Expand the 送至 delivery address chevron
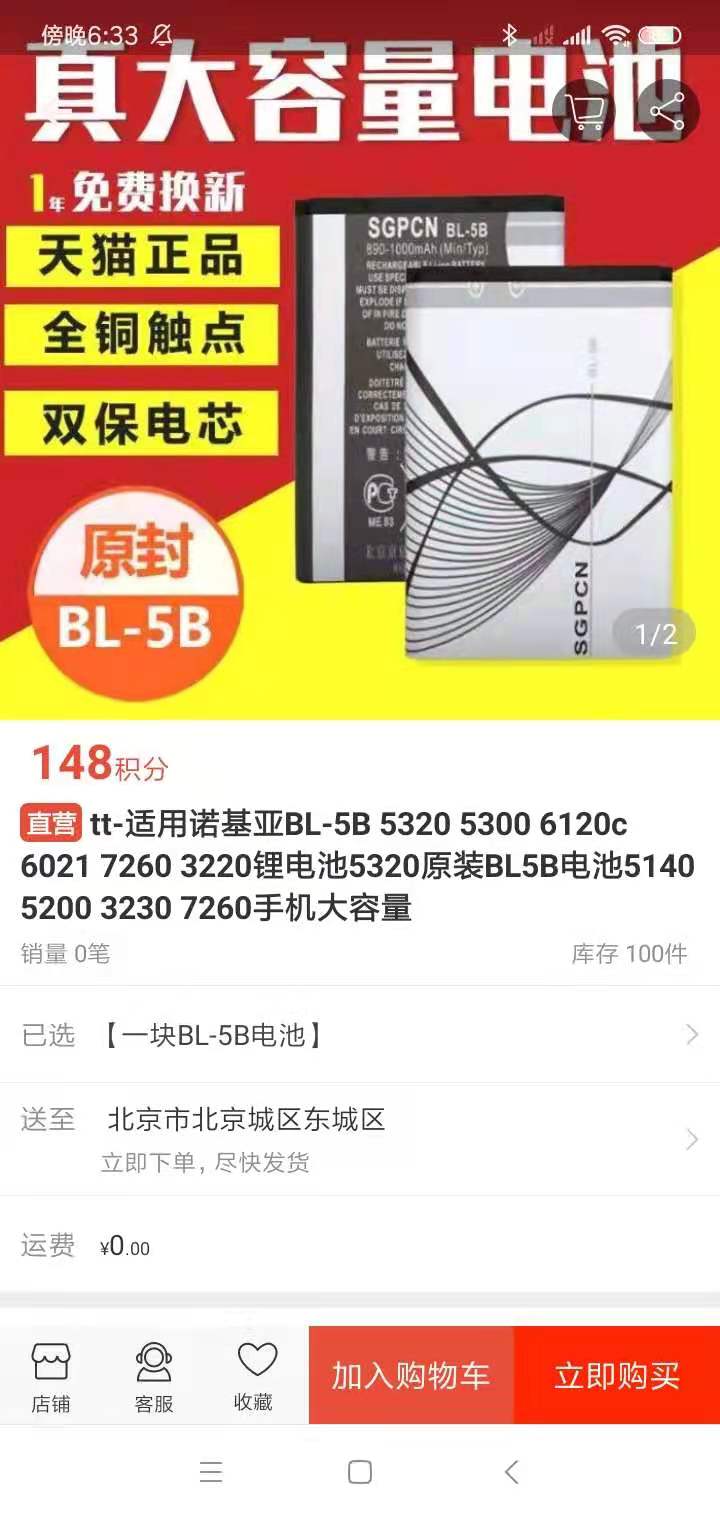 click(x=692, y=1139)
